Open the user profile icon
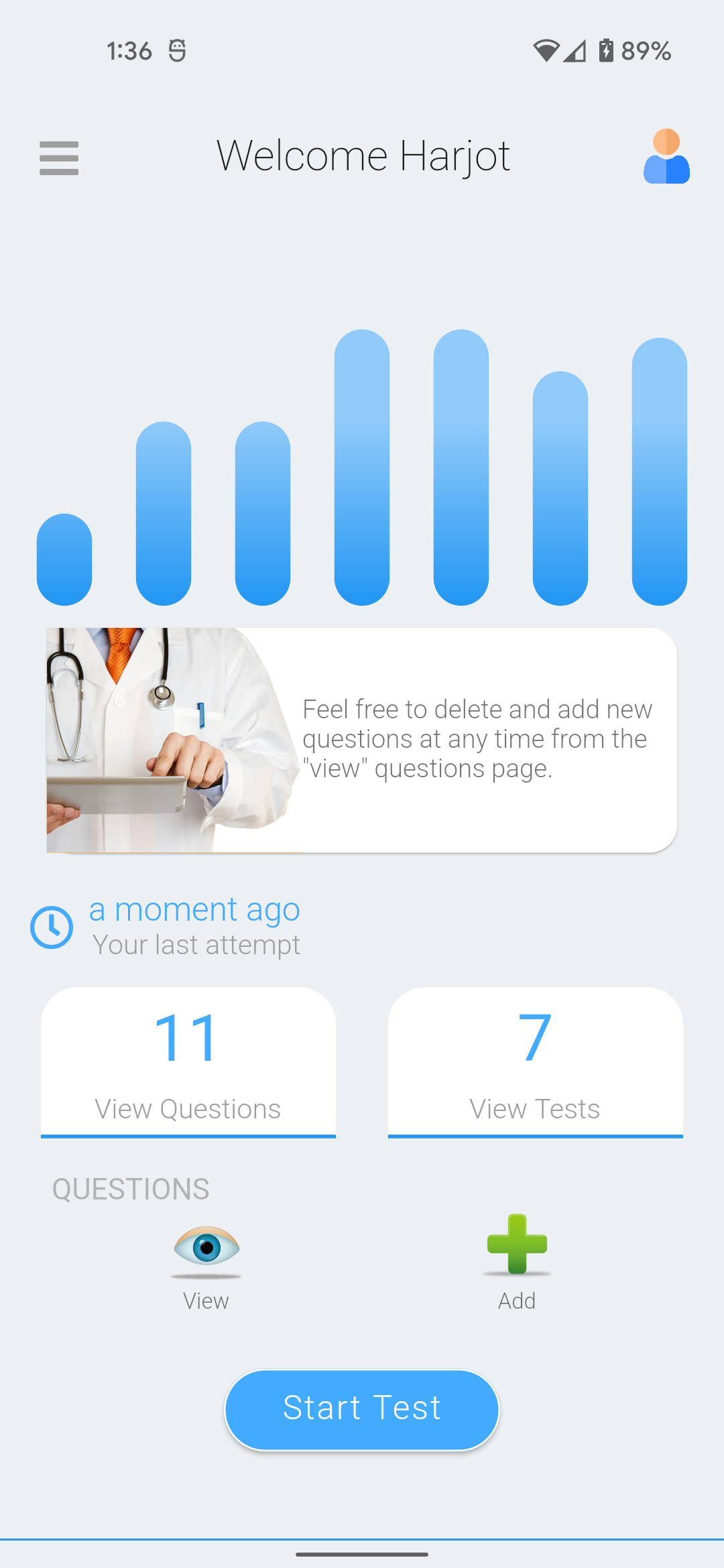This screenshot has width=724, height=1568. pos(666,157)
